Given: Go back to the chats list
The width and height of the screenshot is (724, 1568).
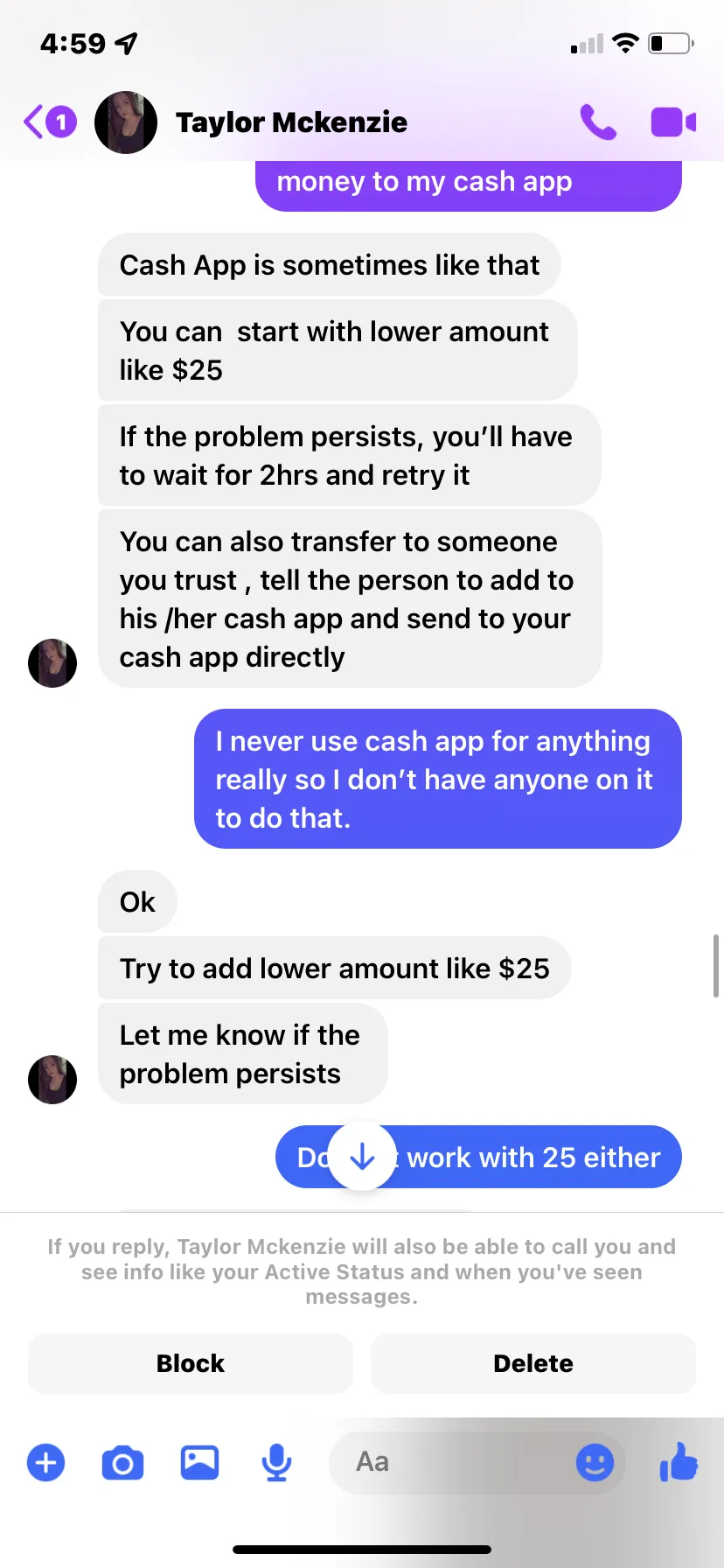Looking at the screenshot, I should pyautogui.click(x=49, y=122).
